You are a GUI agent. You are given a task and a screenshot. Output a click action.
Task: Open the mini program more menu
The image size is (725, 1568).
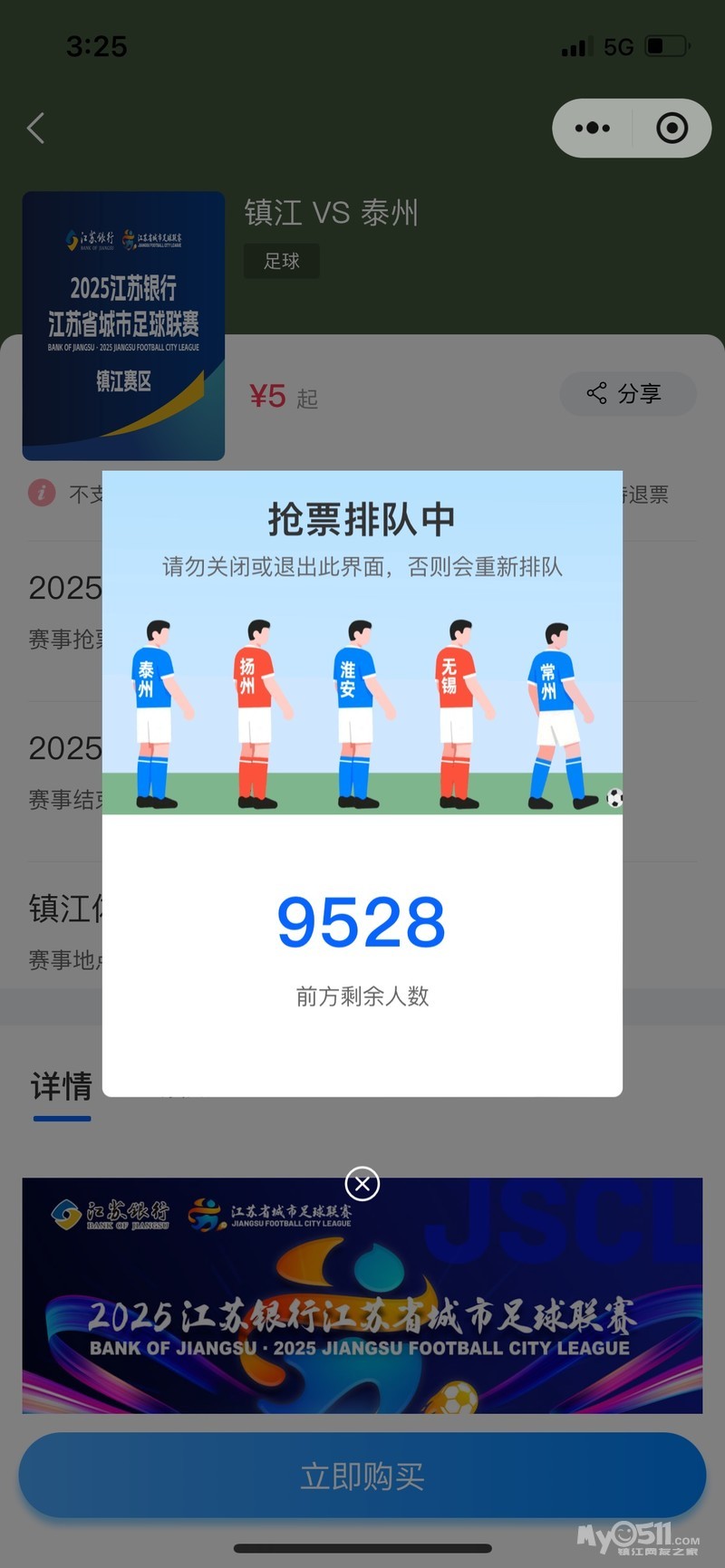[x=593, y=129]
